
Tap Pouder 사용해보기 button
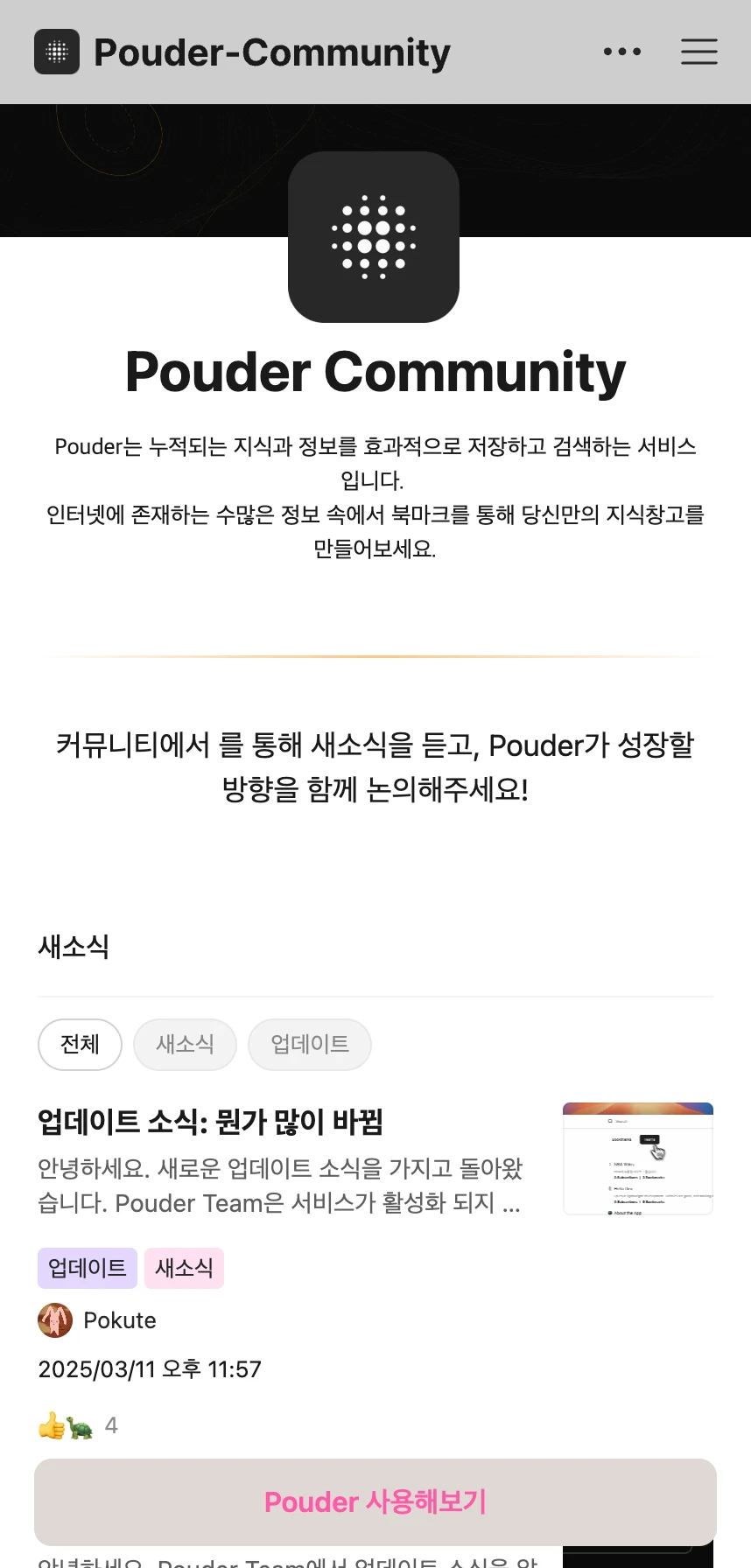(x=375, y=1501)
